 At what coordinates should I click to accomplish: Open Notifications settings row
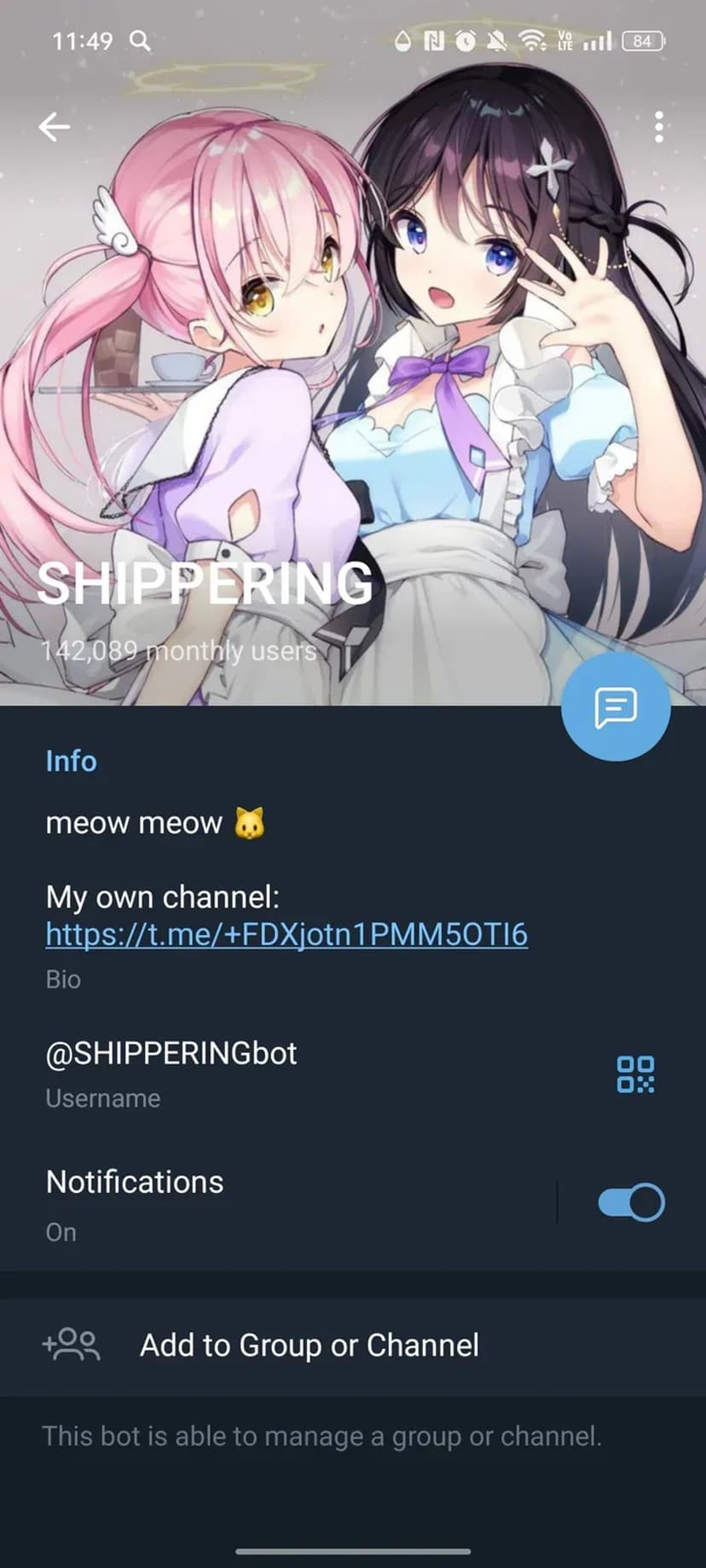[256, 1202]
